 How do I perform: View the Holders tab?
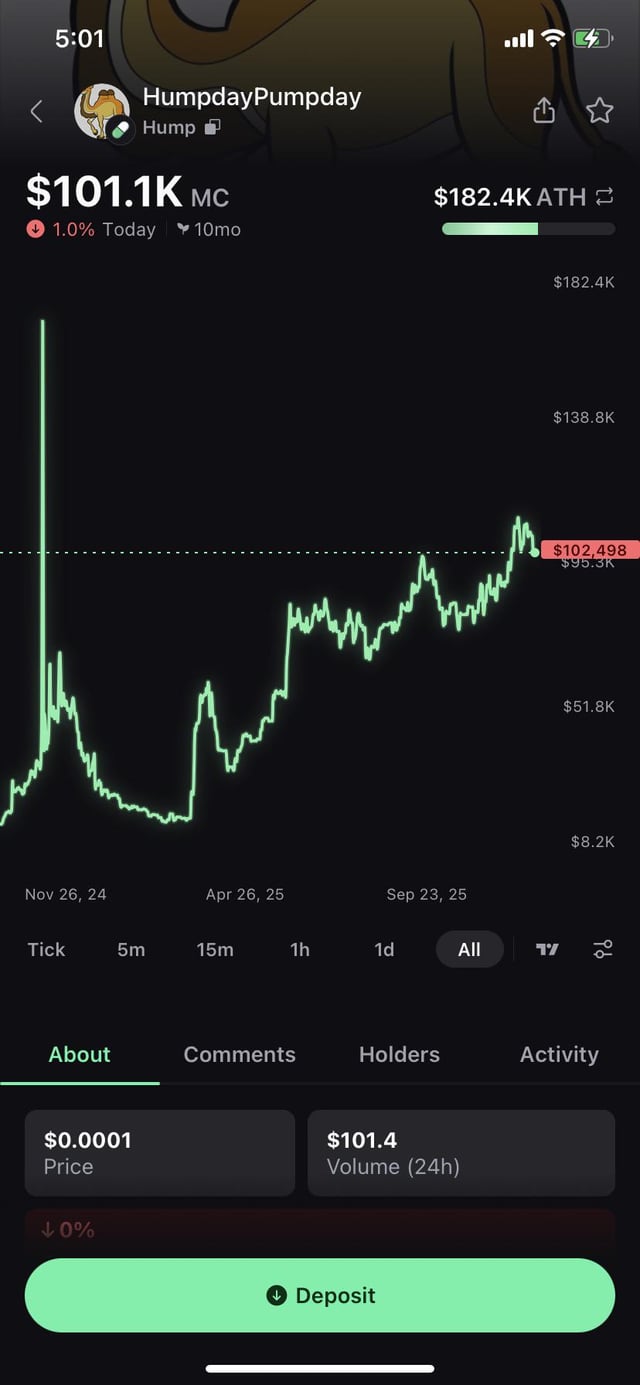click(x=399, y=1054)
